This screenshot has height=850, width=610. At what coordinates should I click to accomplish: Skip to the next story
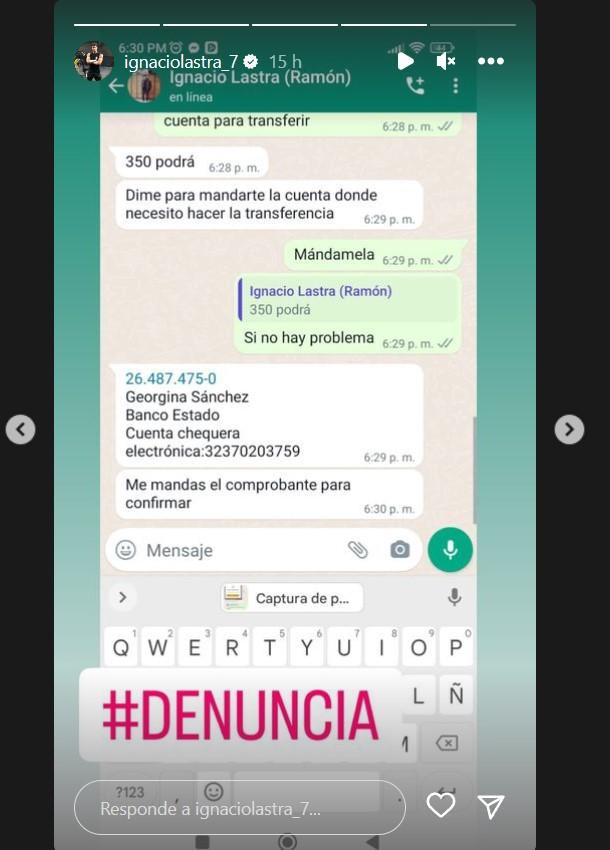coord(569,429)
